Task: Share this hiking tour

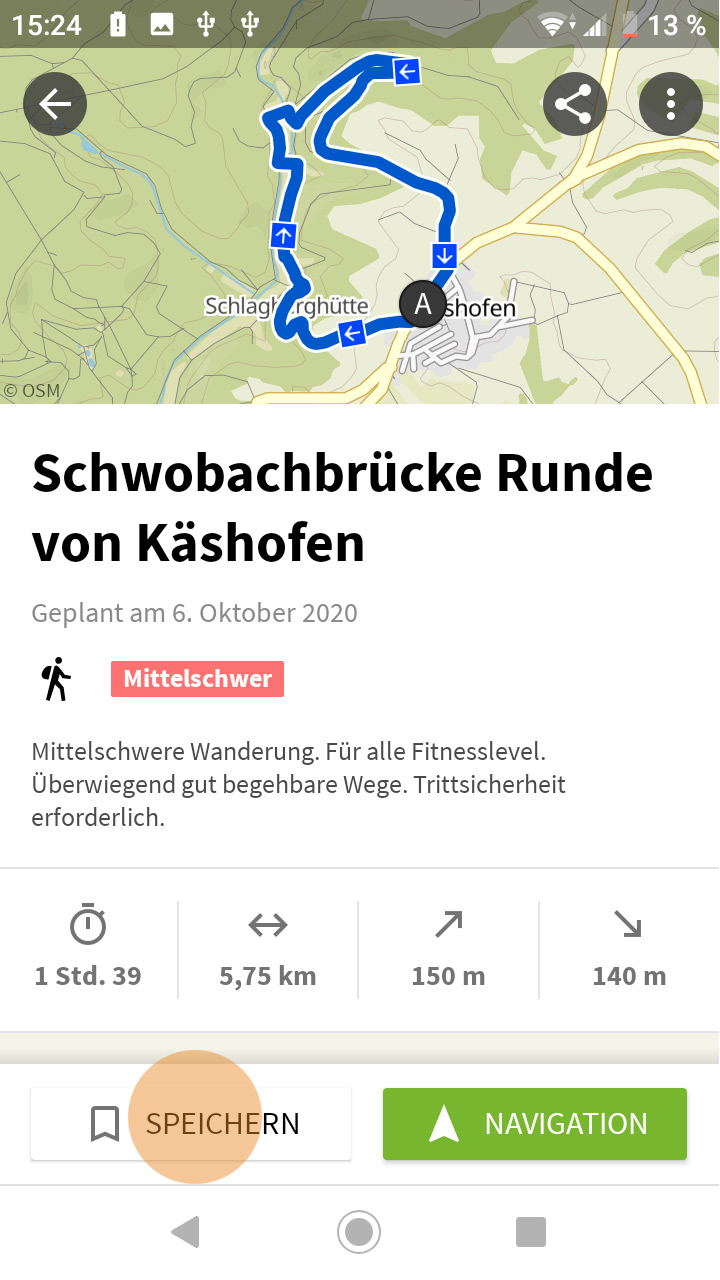Action: tap(574, 104)
